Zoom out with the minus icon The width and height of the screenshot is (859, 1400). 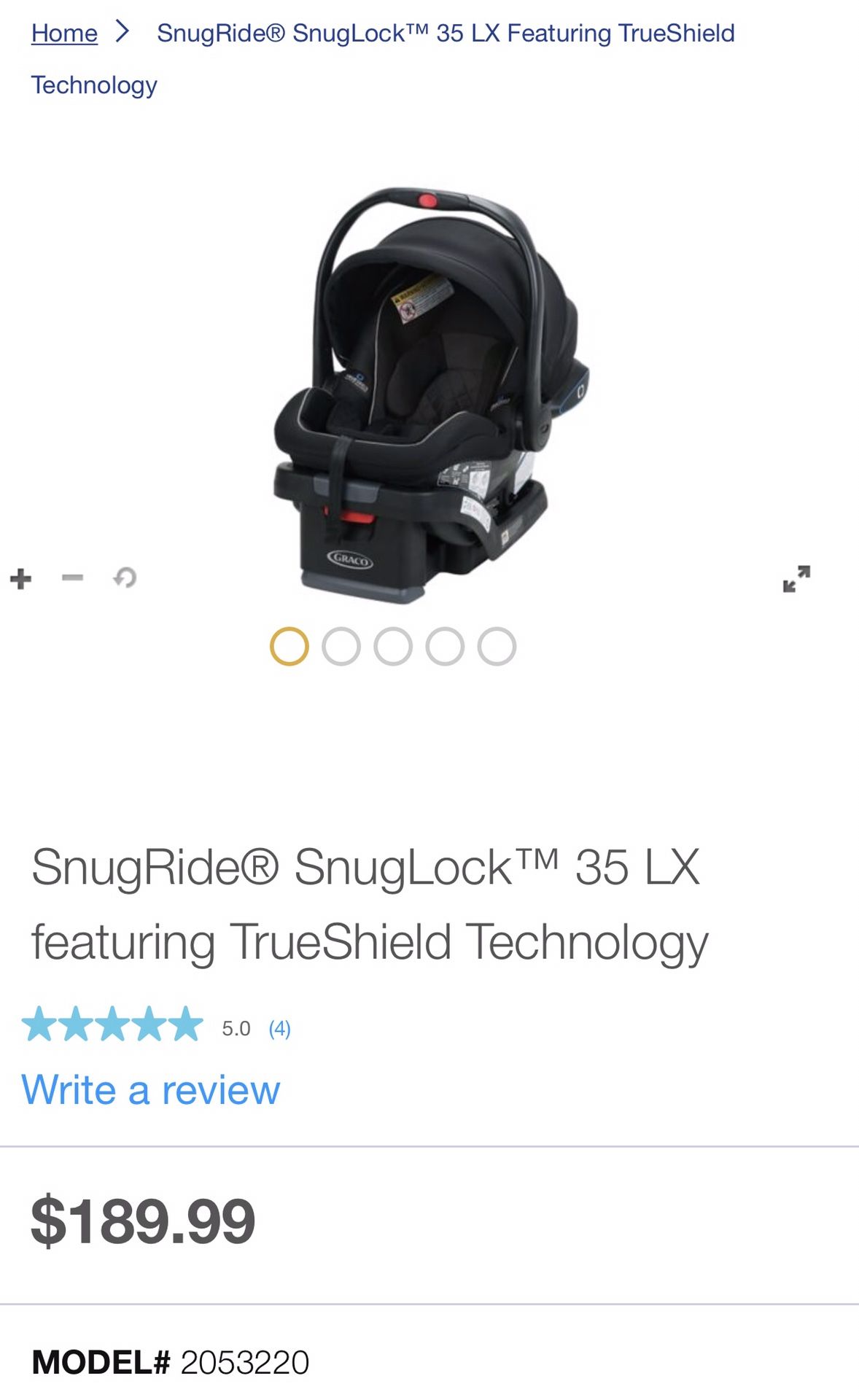(x=73, y=578)
